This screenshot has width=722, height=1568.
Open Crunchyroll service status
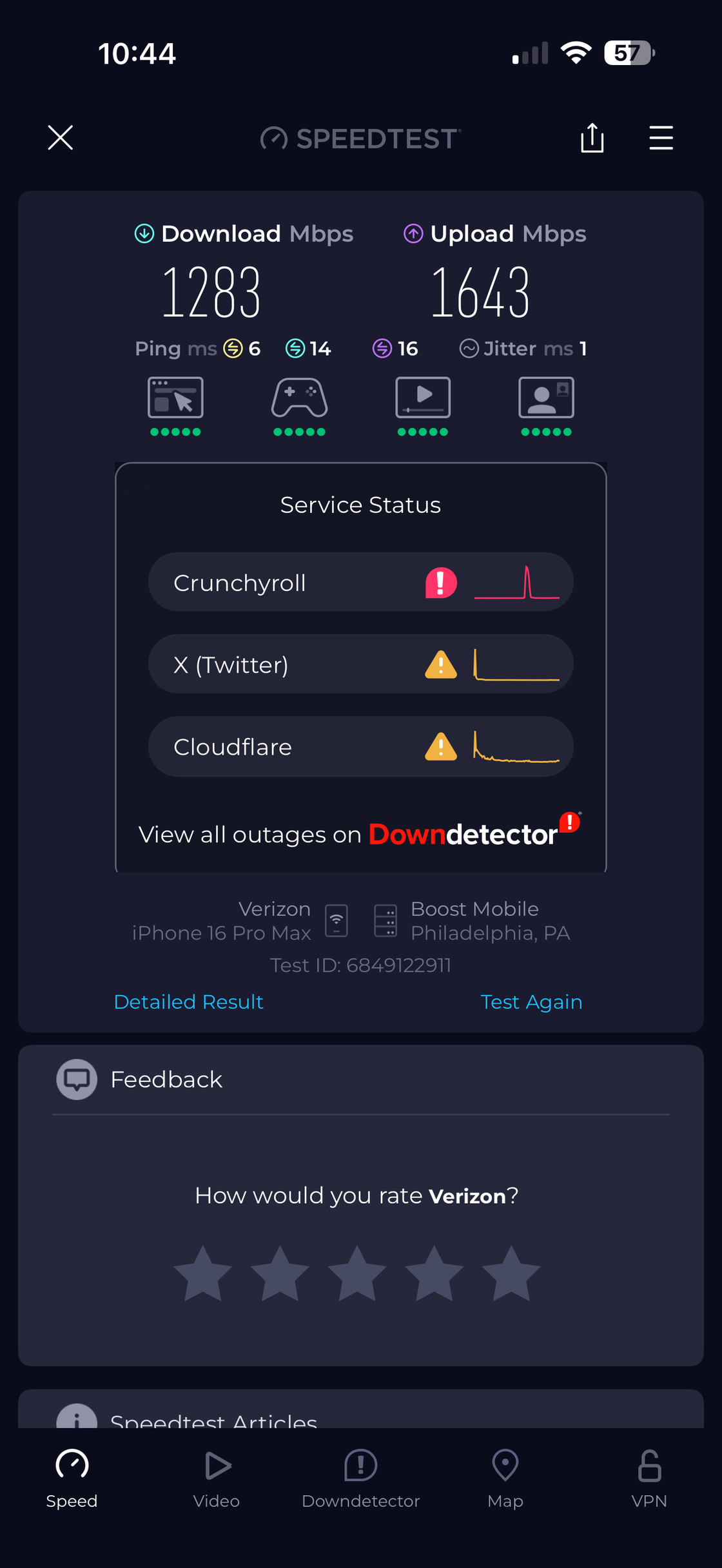pyautogui.click(x=360, y=583)
